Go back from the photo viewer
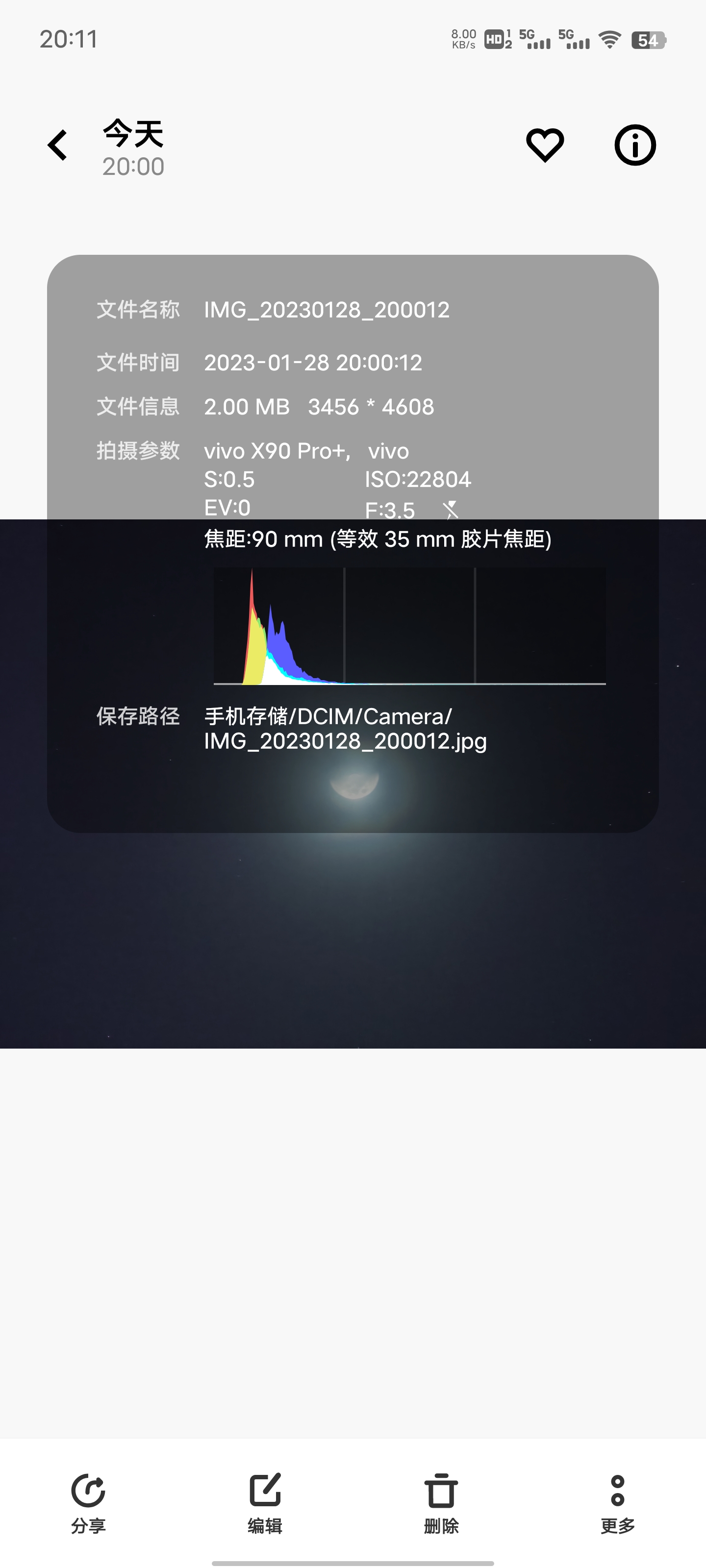Screen dimensions: 706x1568 point(57,146)
